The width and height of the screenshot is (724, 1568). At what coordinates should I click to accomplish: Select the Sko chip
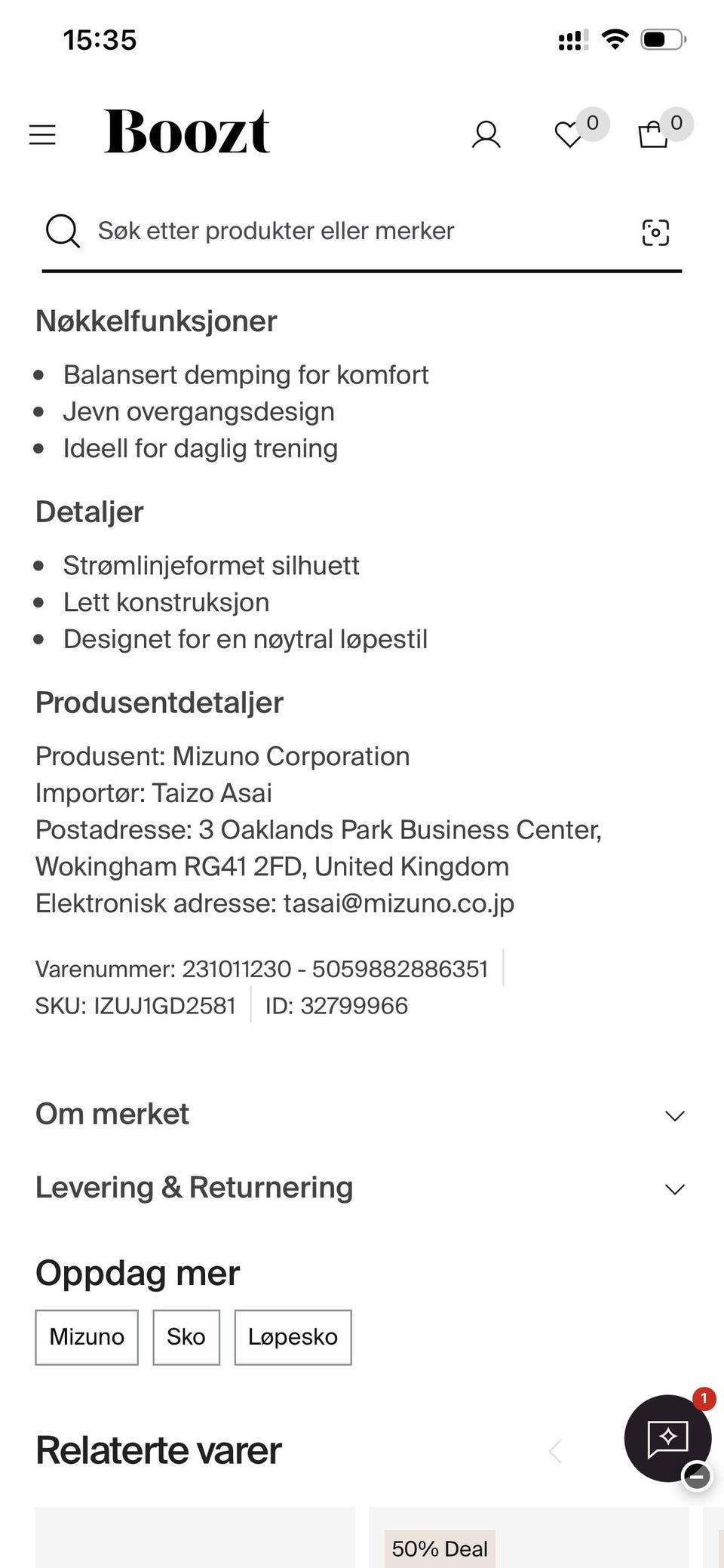pos(186,1337)
